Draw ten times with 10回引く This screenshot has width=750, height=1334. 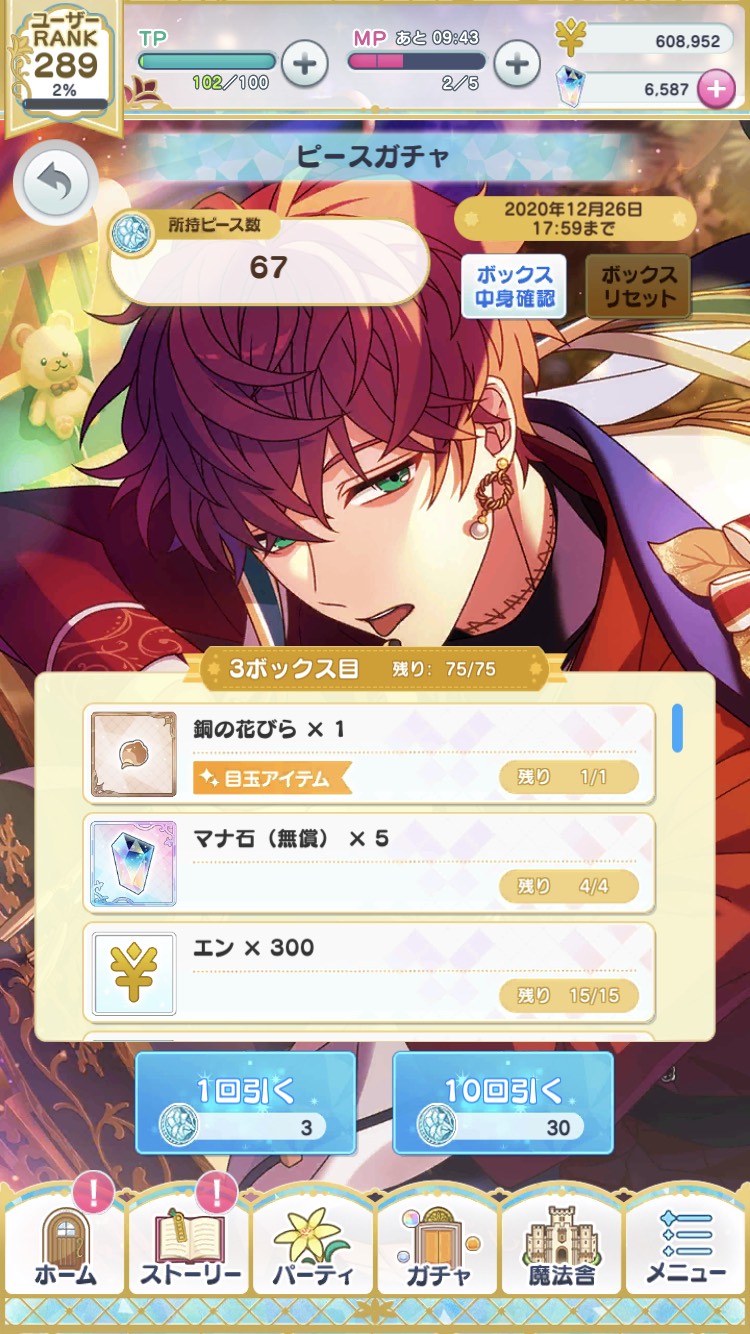click(503, 1103)
